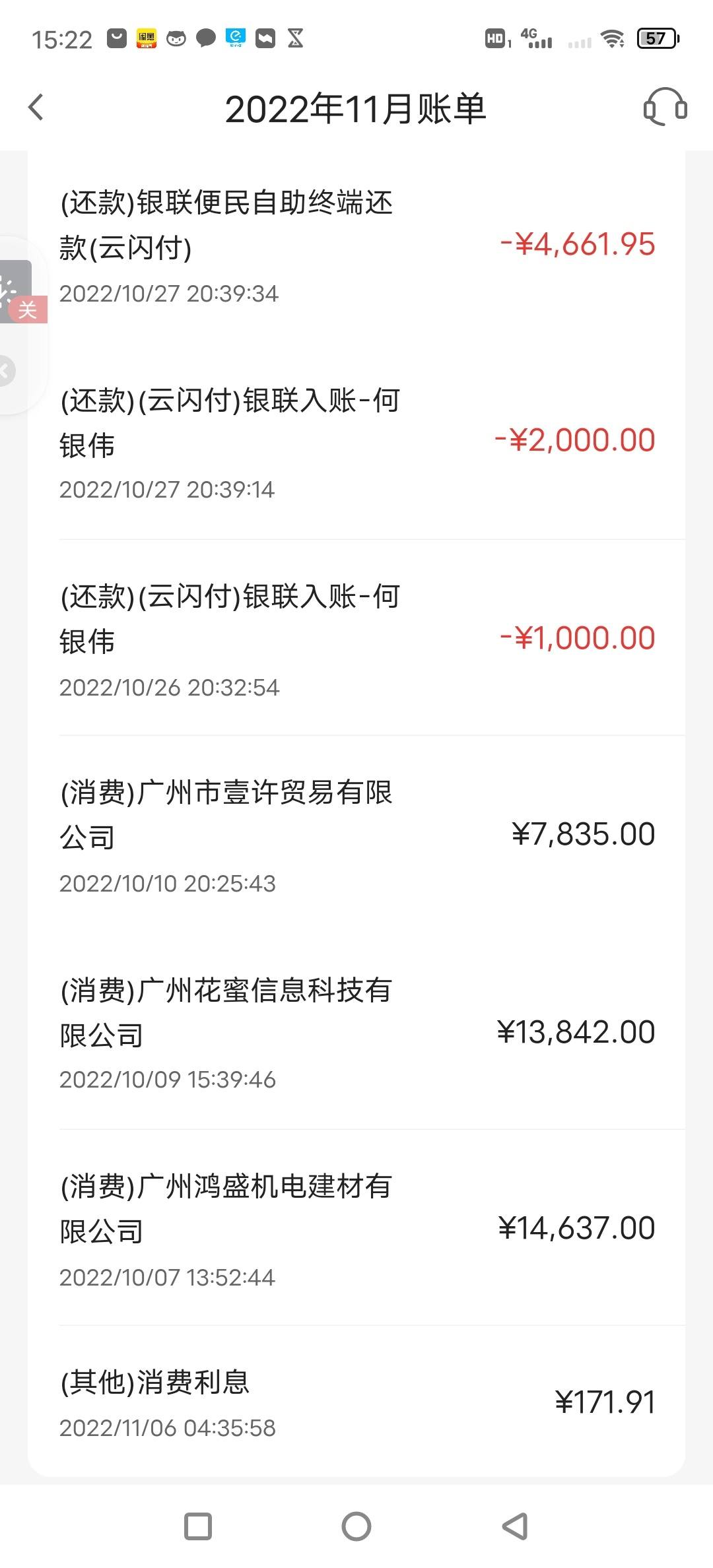The image size is (713, 1568).
Task: View 广州花蜜信息科技有限公司 transaction details
Action: [x=356, y=1031]
